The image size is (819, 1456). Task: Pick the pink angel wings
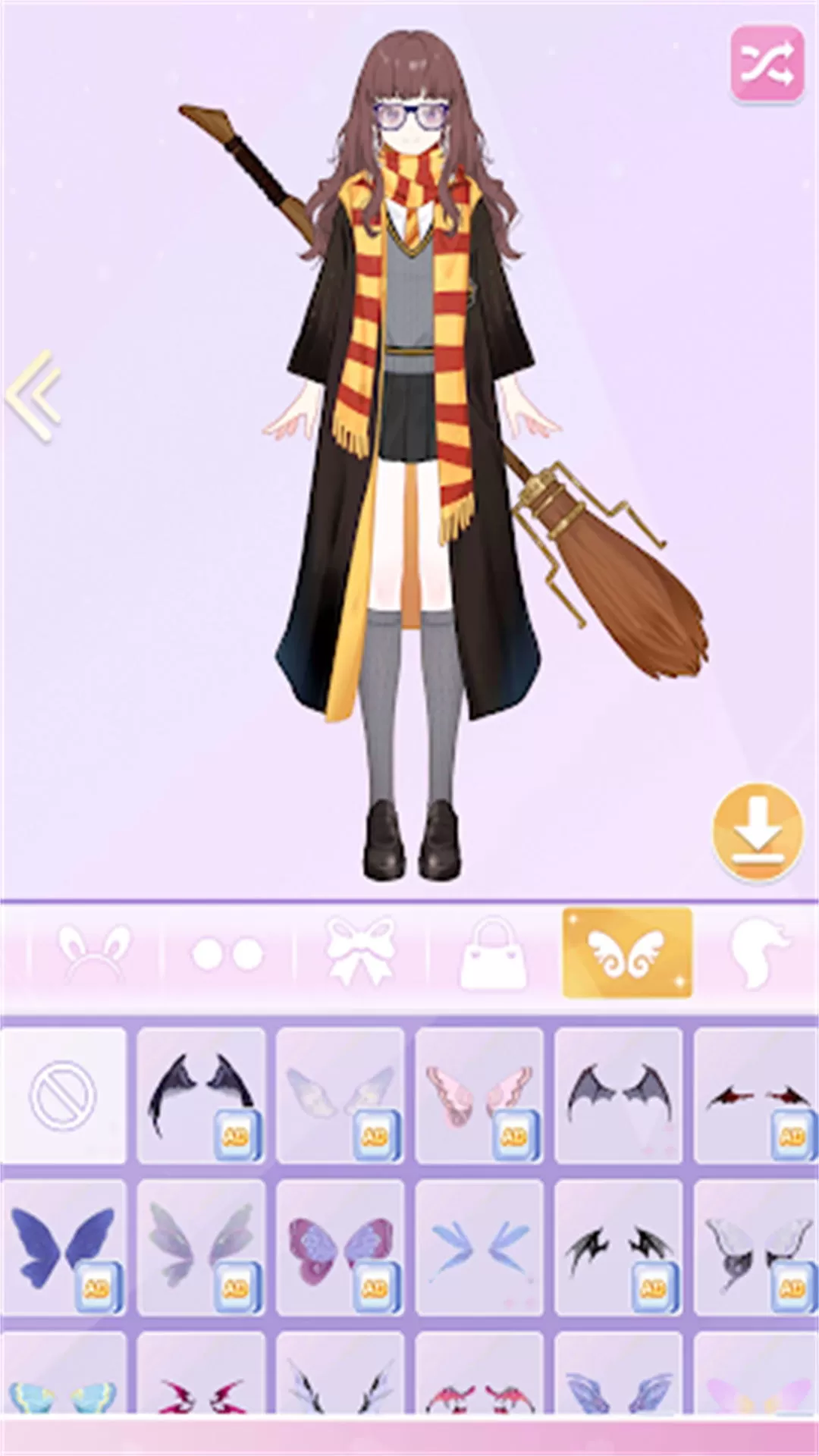point(479,1094)
